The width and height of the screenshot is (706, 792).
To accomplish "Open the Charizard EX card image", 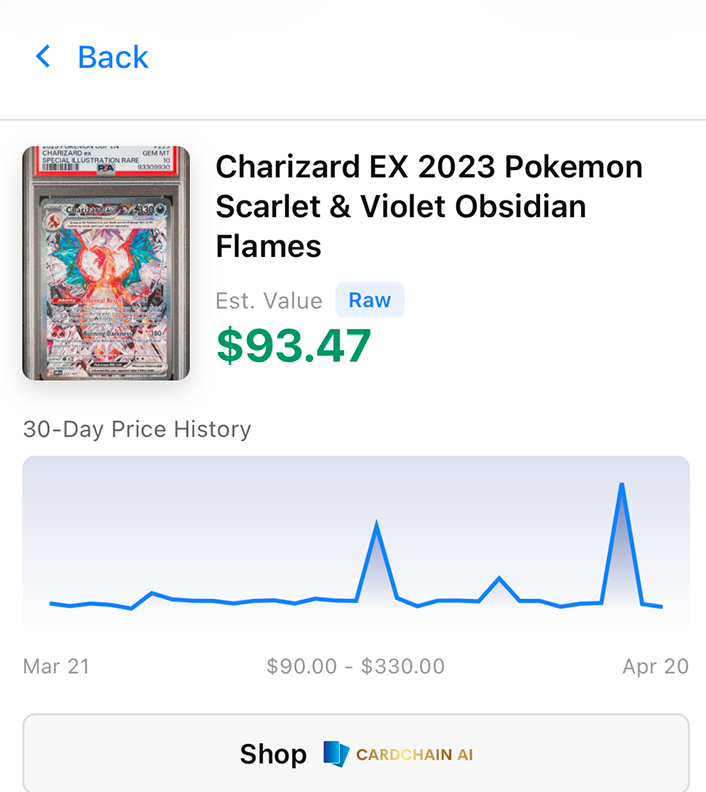I will (106, 263).
